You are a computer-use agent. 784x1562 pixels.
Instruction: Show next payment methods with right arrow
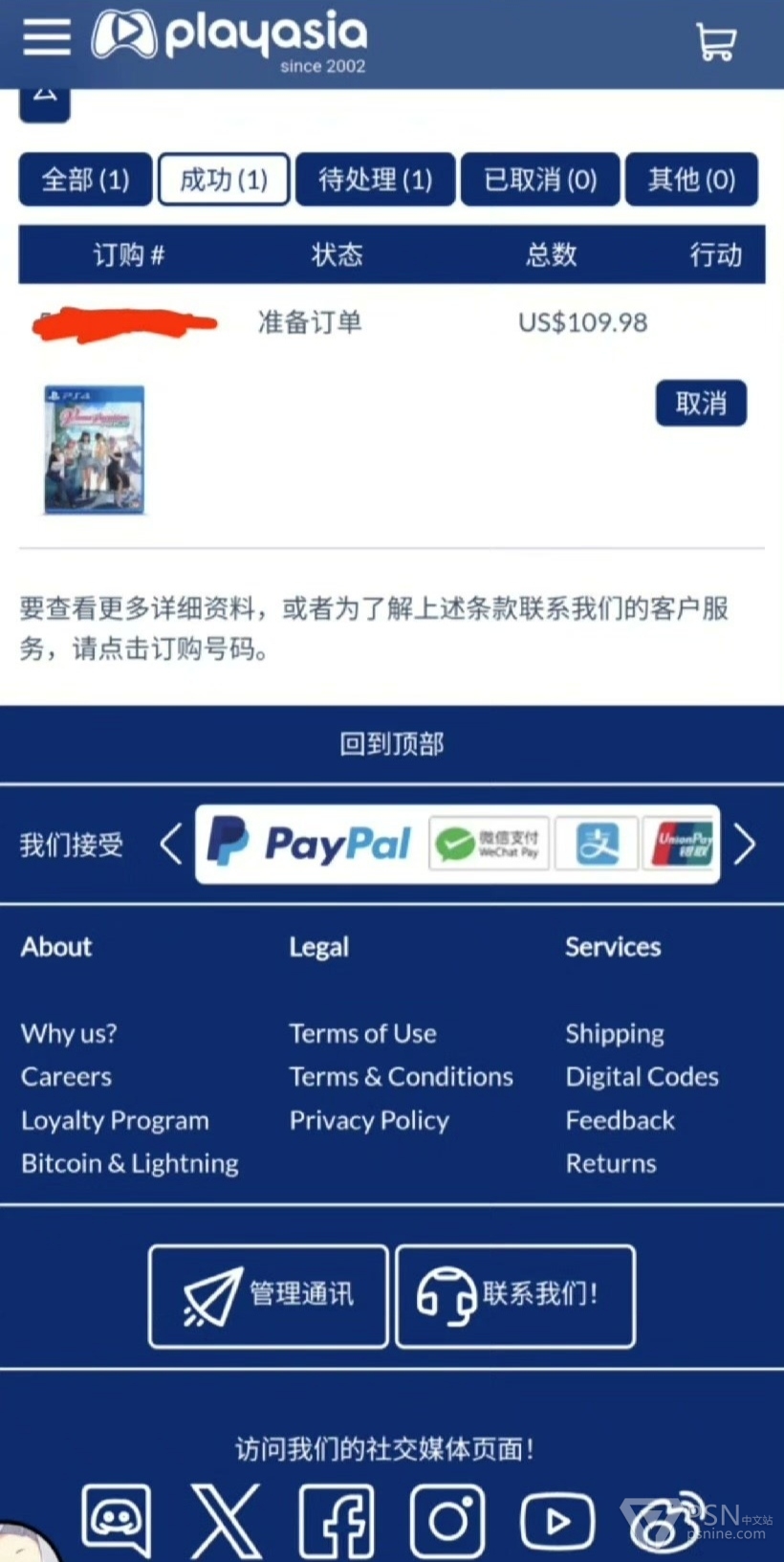745,845
